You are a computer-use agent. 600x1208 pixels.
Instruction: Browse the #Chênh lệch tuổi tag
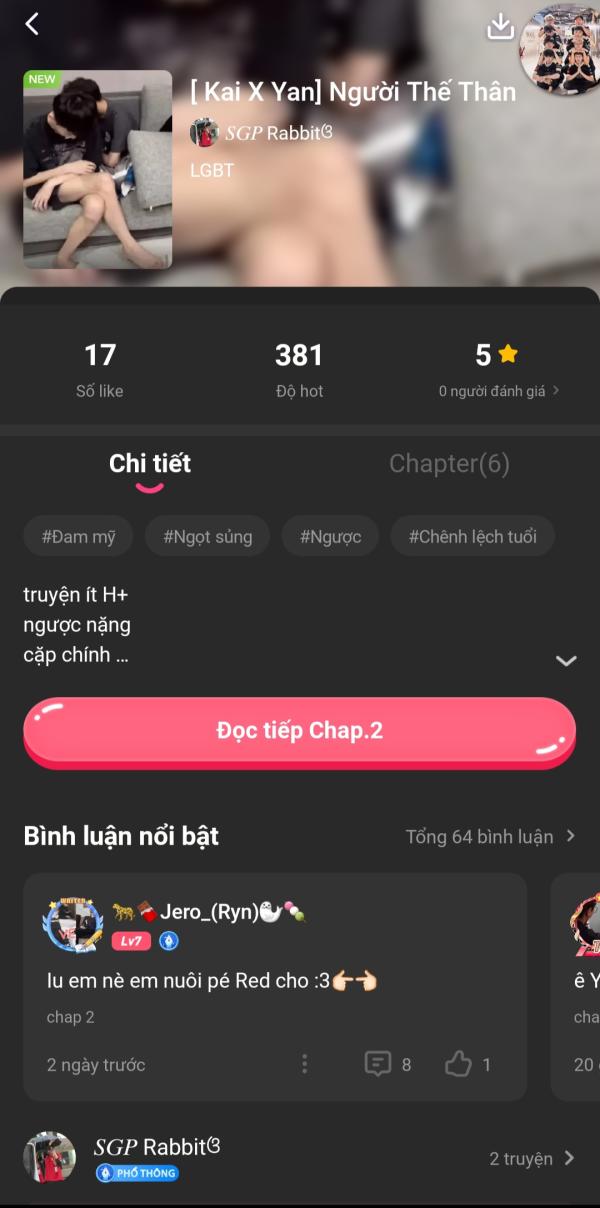[x=472, y=537]
